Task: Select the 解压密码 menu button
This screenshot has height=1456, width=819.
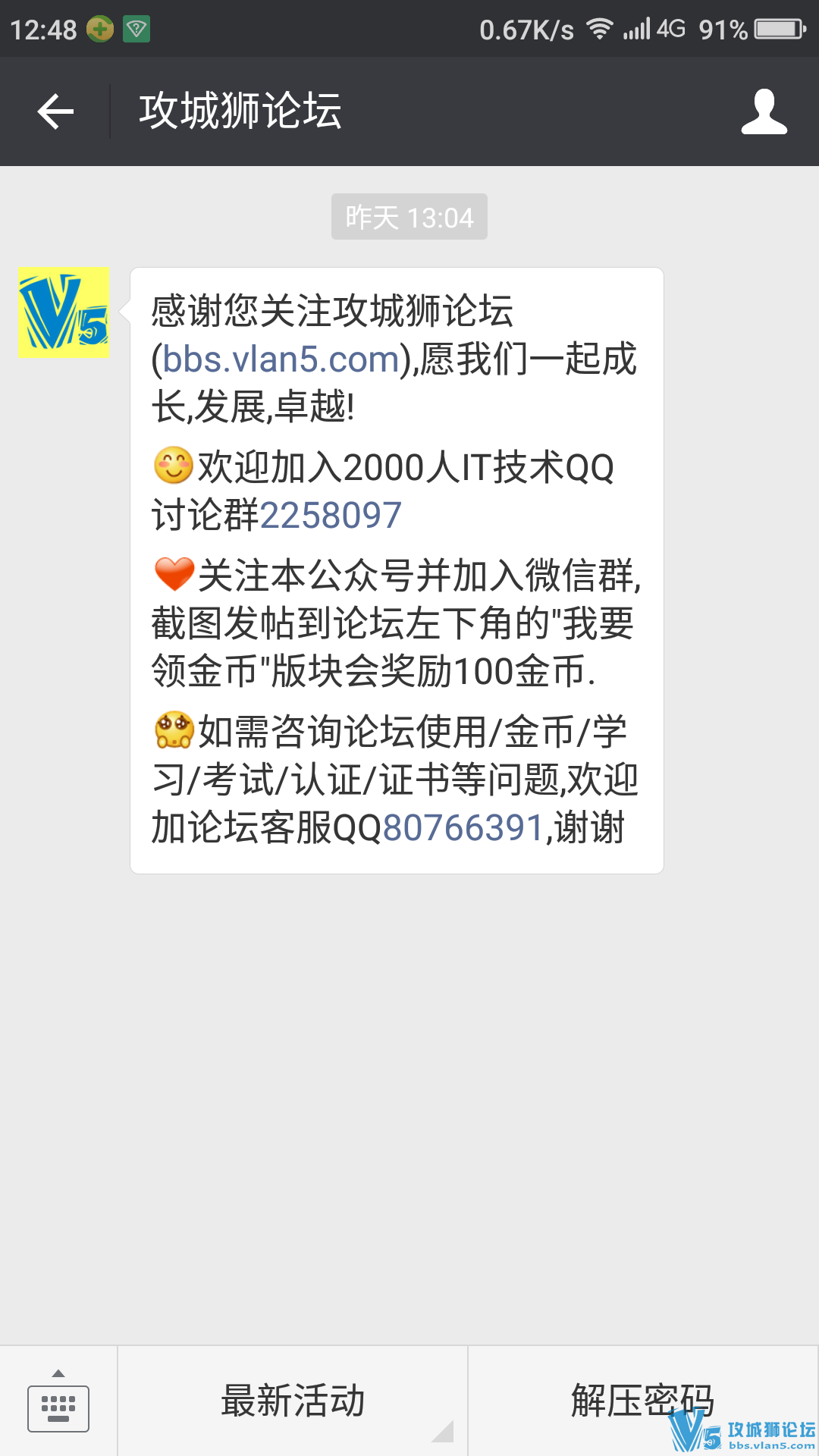Action: (x=642, y=1400)
